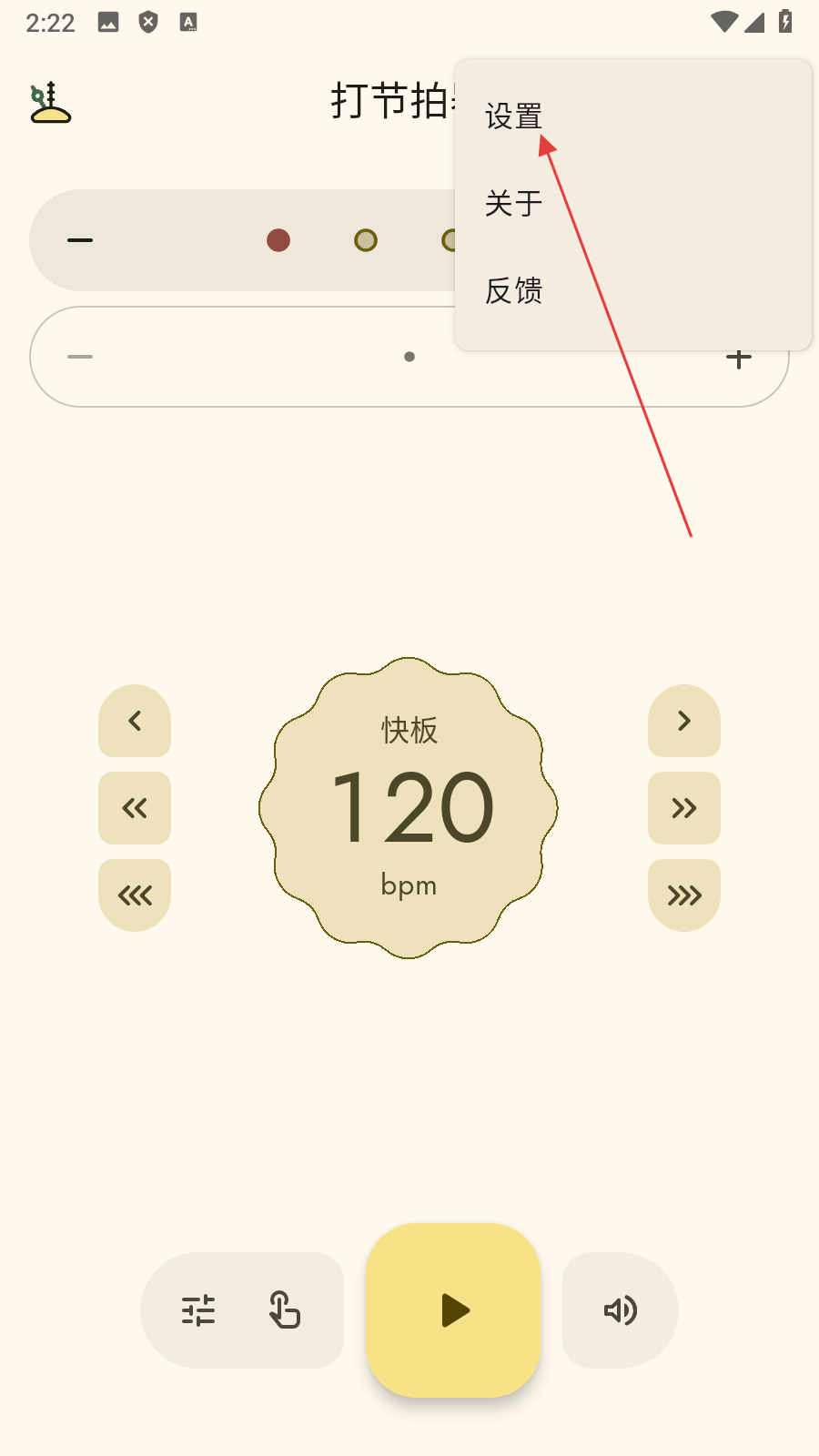Image resolution: width=819 pixels, height=1456 pixels.
Task: Select 关于 in the menu
Action: coord(514,204)
